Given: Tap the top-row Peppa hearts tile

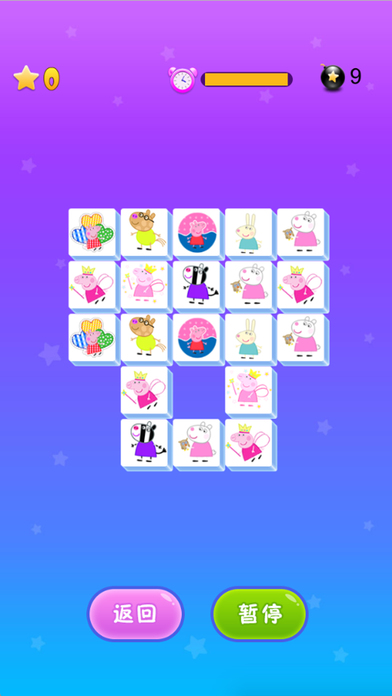Looking at the screenshot, I should pyautogui.click(x=92, y=232).
